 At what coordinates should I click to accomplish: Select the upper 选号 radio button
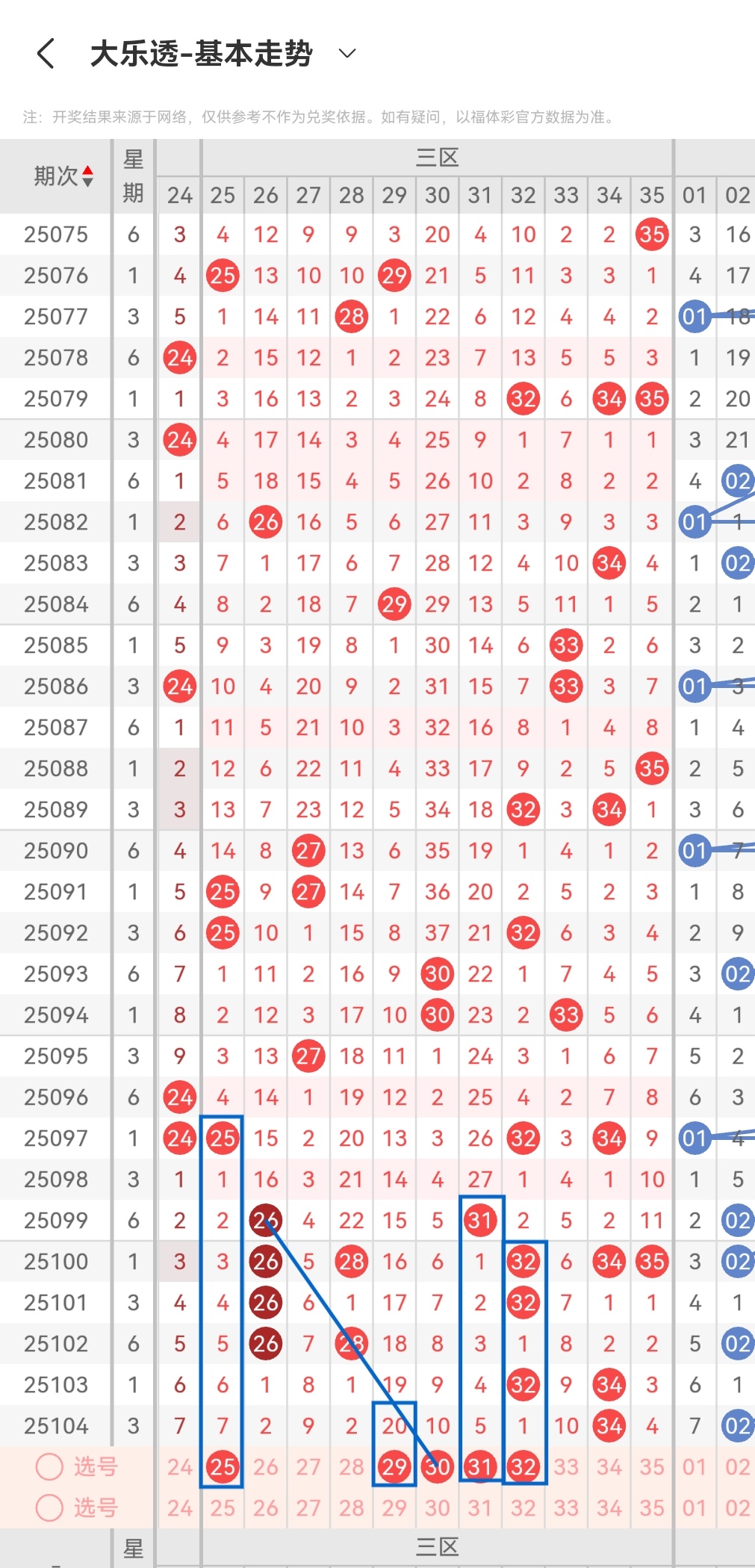tap(49, 1466)
